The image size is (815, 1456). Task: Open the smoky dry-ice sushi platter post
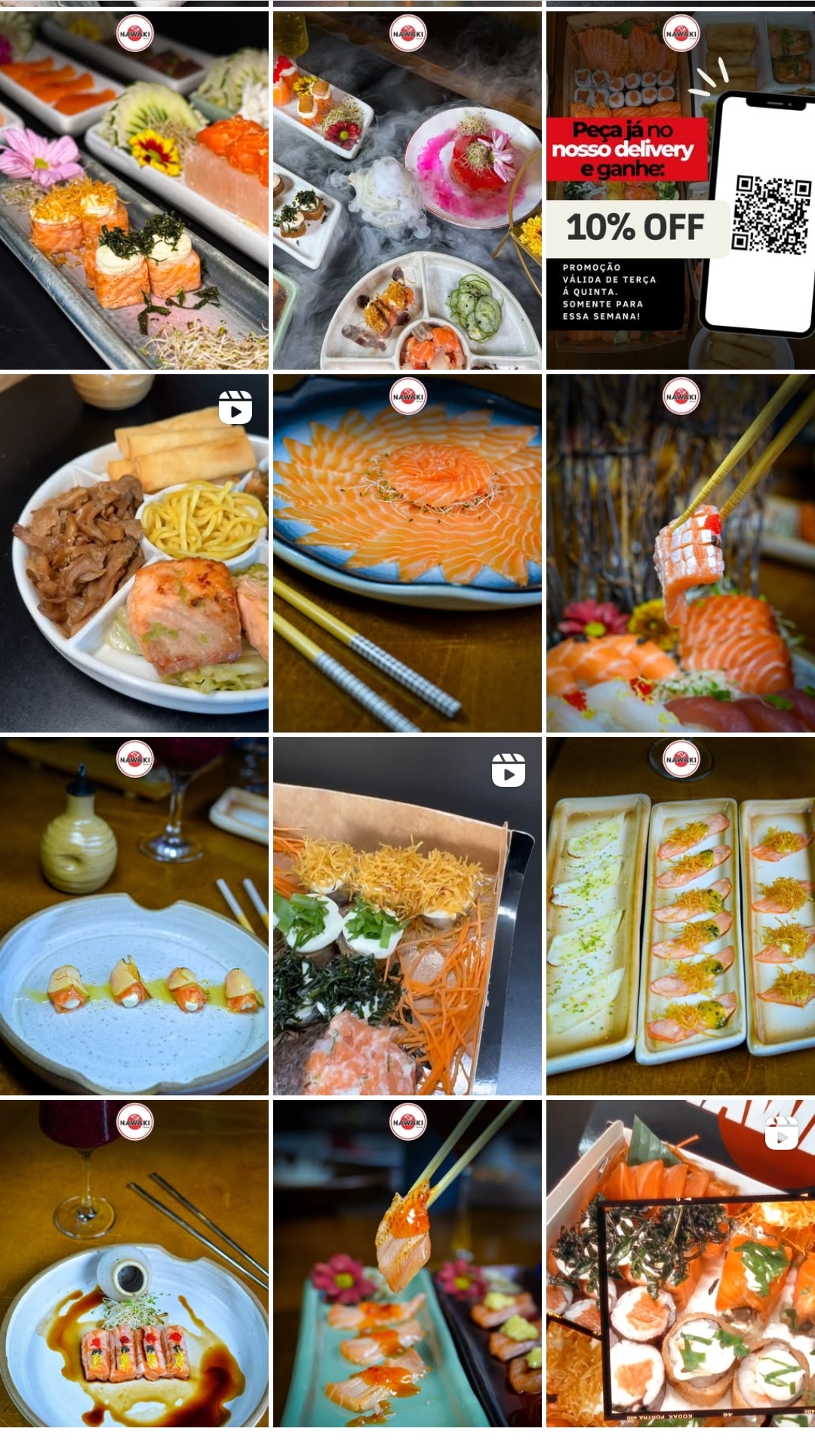point(407,190)
